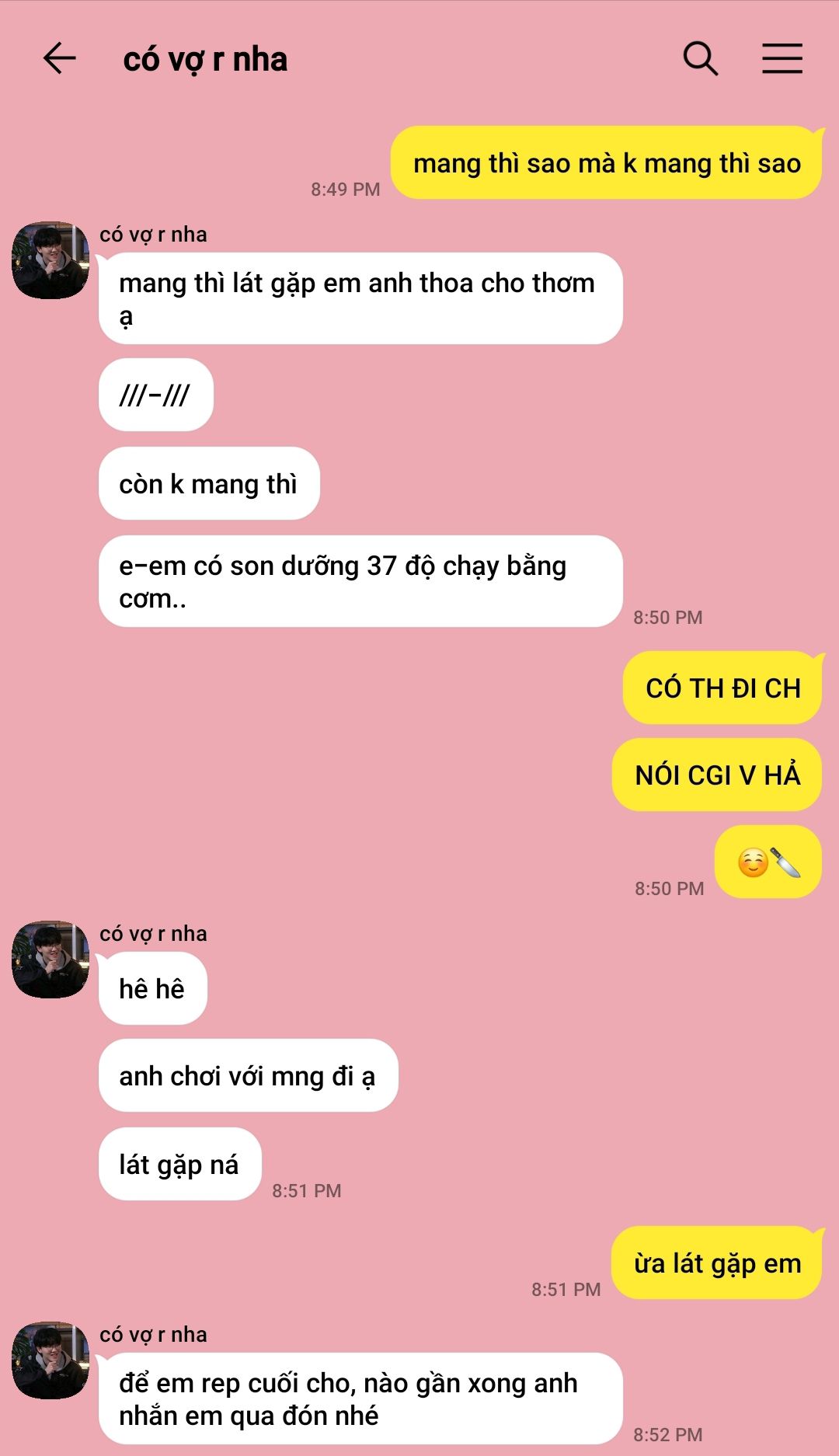The image size is (839, 1456).
Task: Search within this conversation
Action: point(700,58)
